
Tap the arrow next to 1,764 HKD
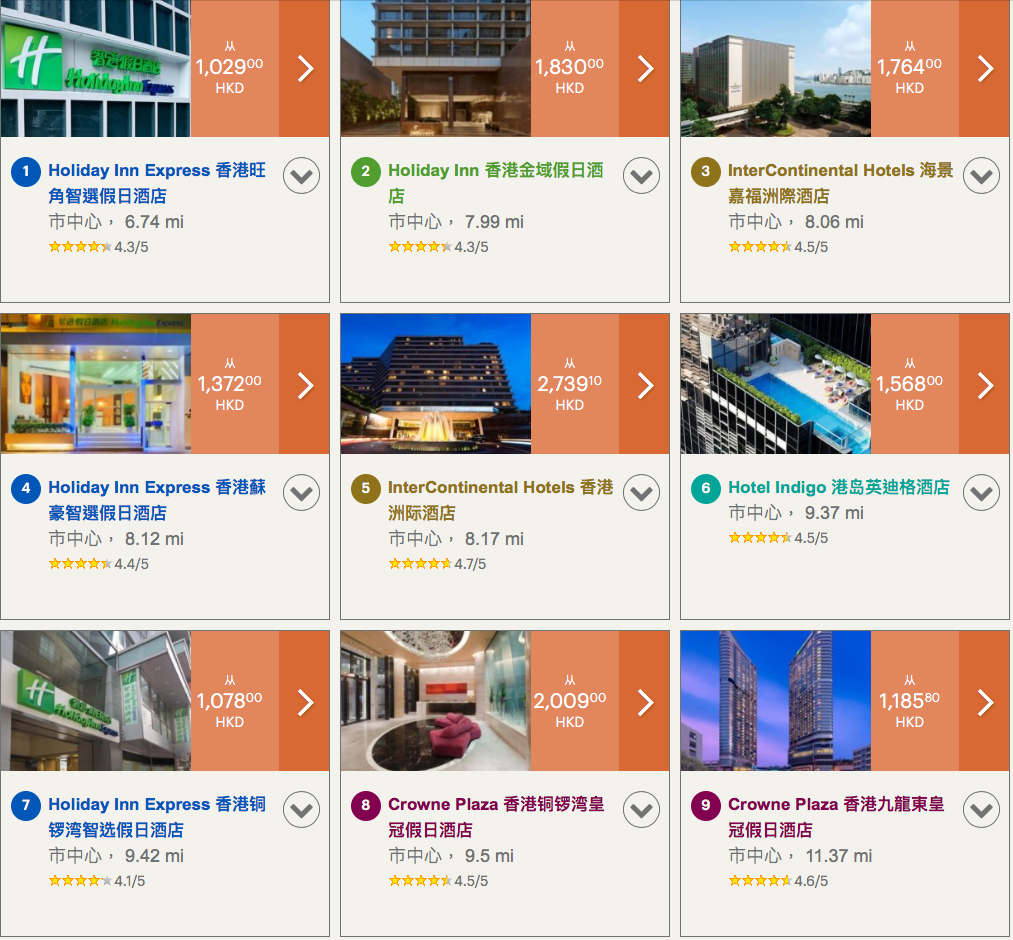point(985,68)
